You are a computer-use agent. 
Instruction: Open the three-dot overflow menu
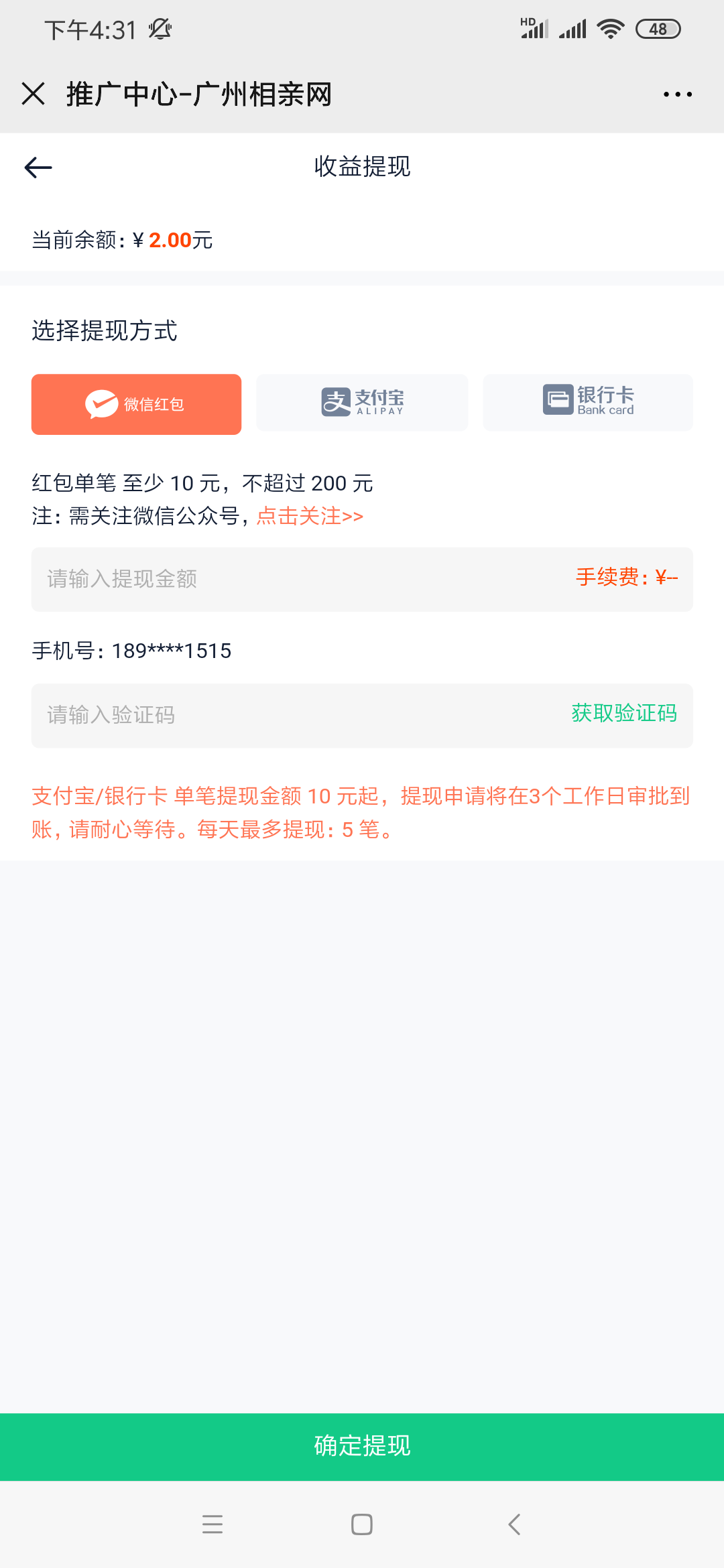coord(677,94)
